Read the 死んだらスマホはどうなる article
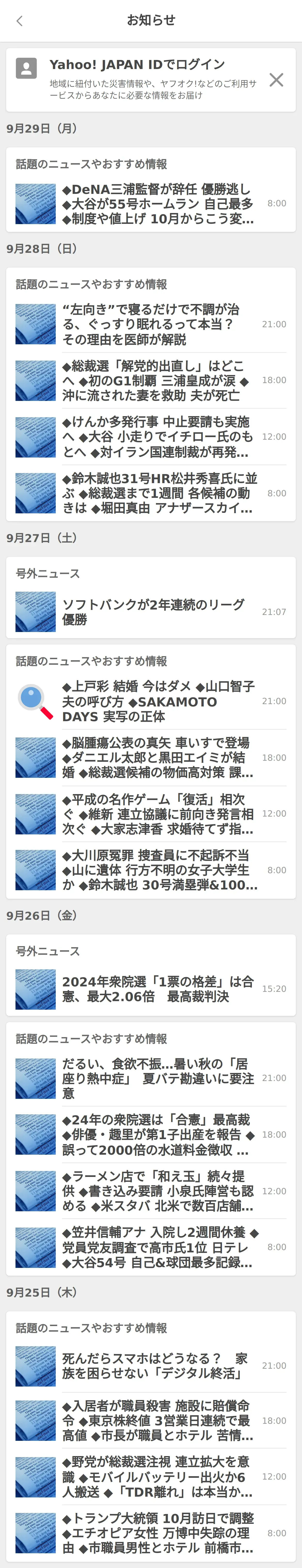 158,1366
